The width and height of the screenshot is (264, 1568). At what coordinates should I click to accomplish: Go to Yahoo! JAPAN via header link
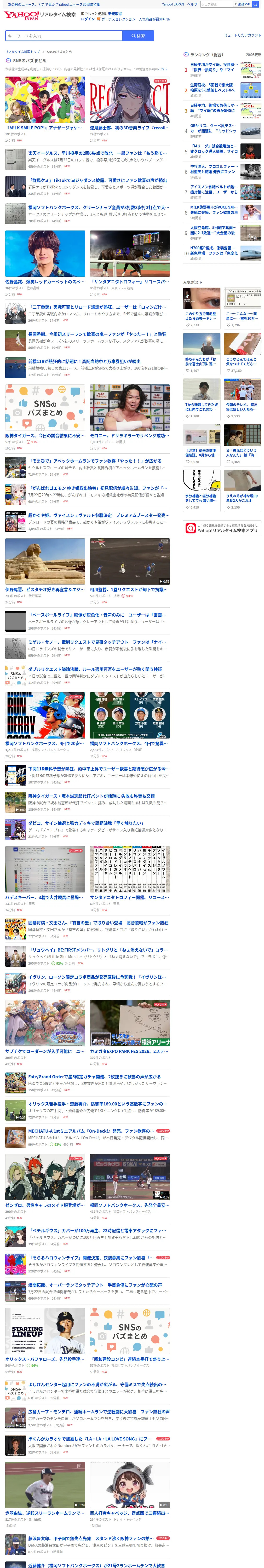click(x=173, y=4)
